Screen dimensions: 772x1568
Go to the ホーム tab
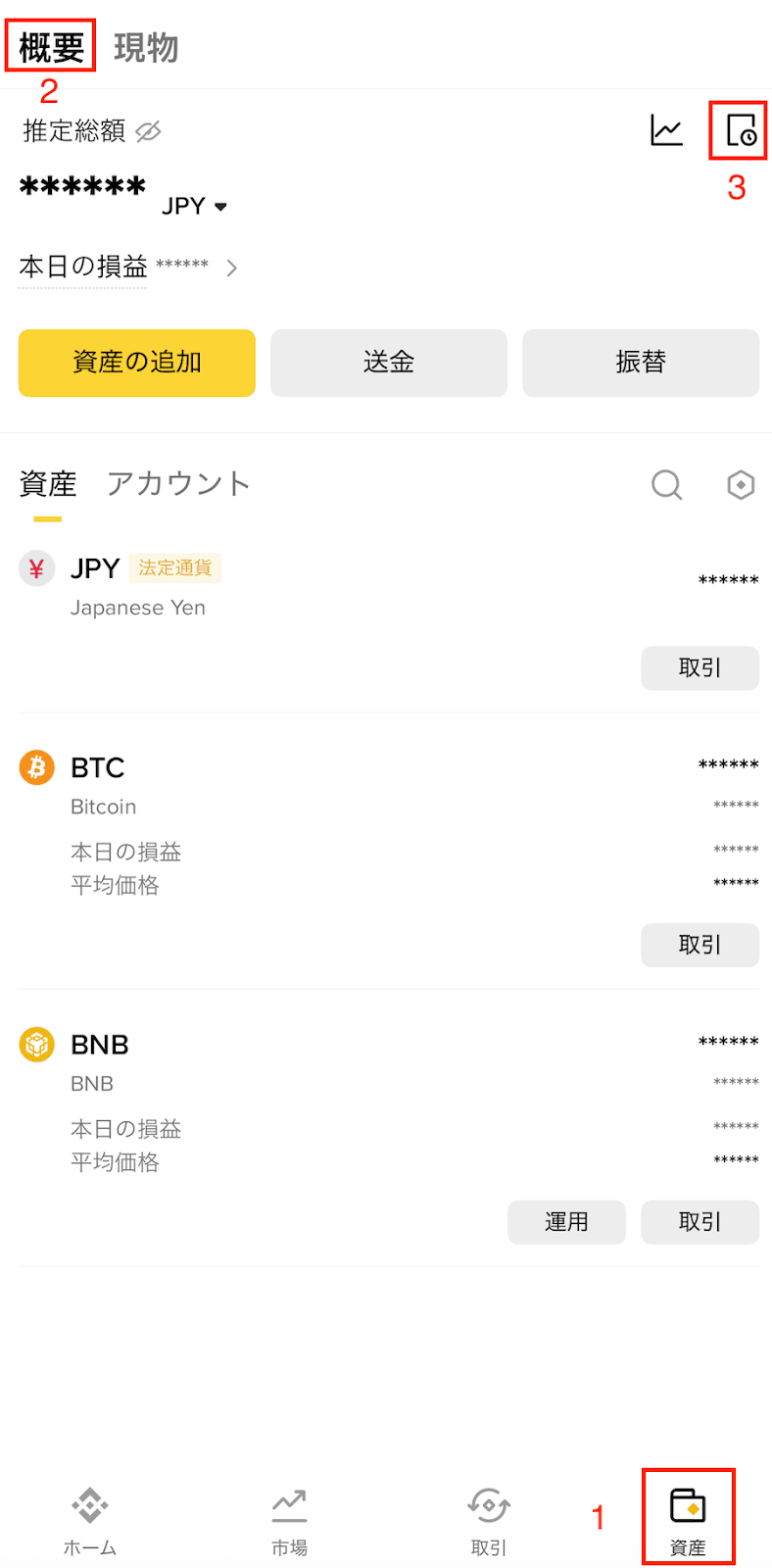click(90, 1520)
